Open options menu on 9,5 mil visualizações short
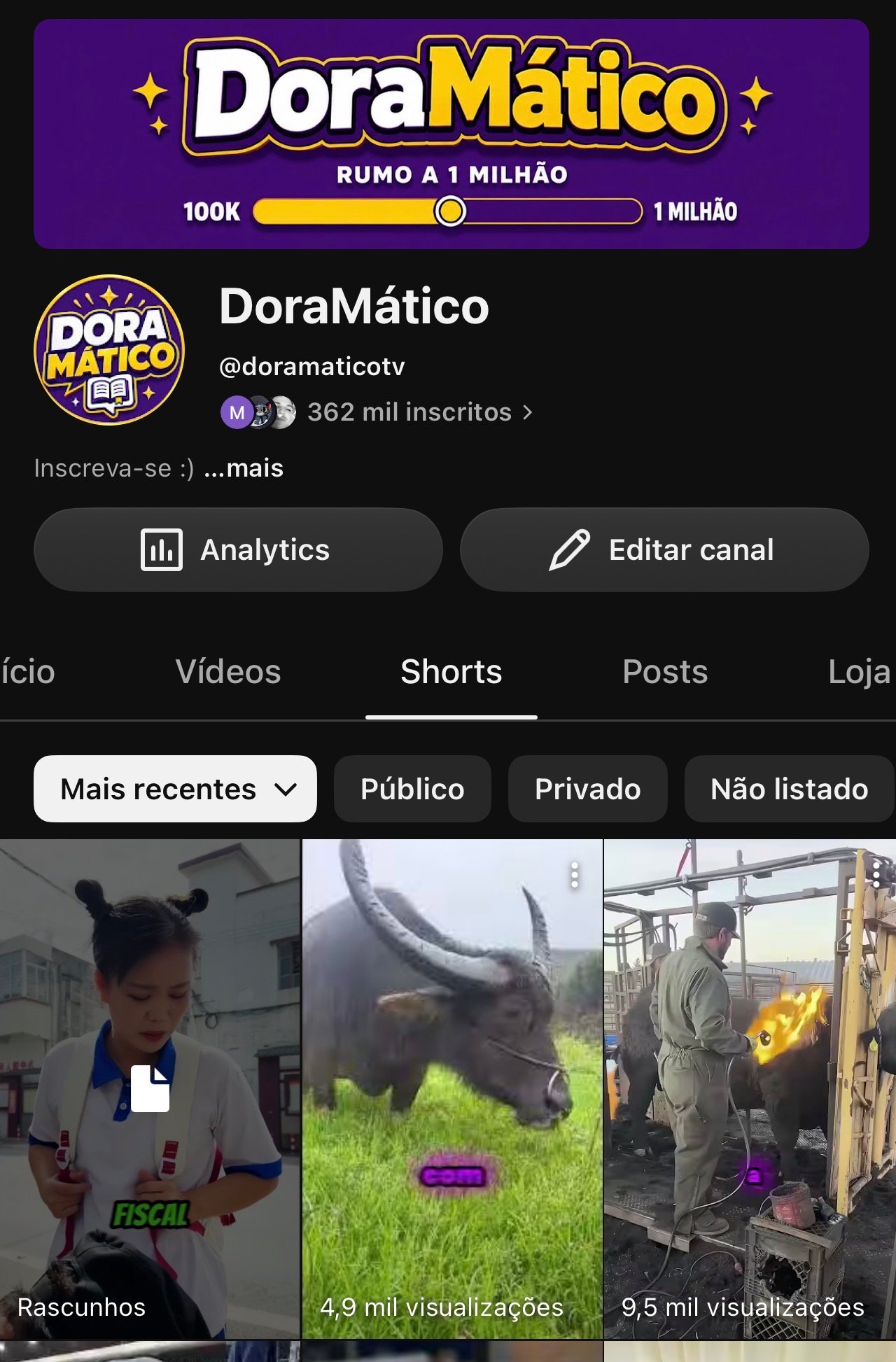Screen dimensions: 896x1362 (876, 876)
